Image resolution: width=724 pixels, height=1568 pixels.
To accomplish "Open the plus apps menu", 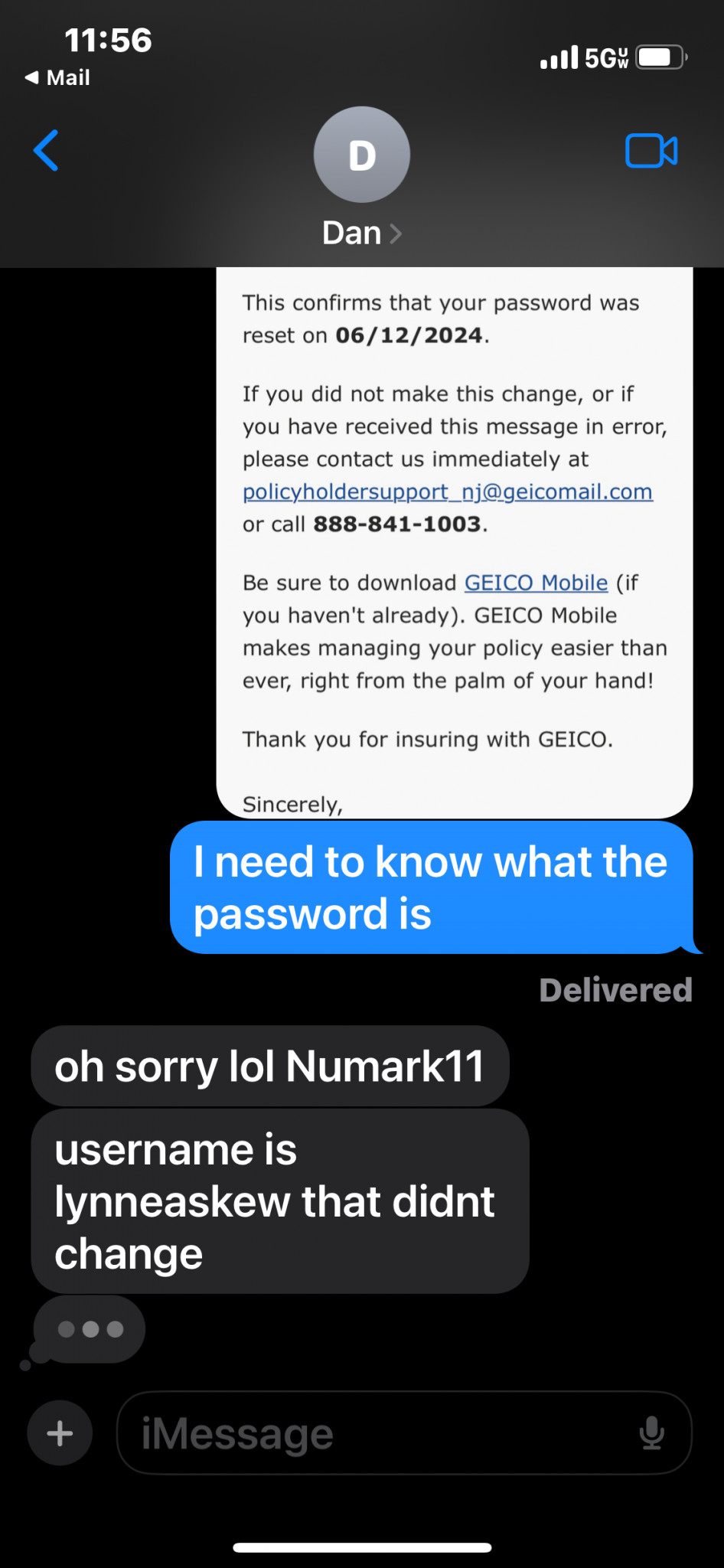I will [x=60, y=1433].
